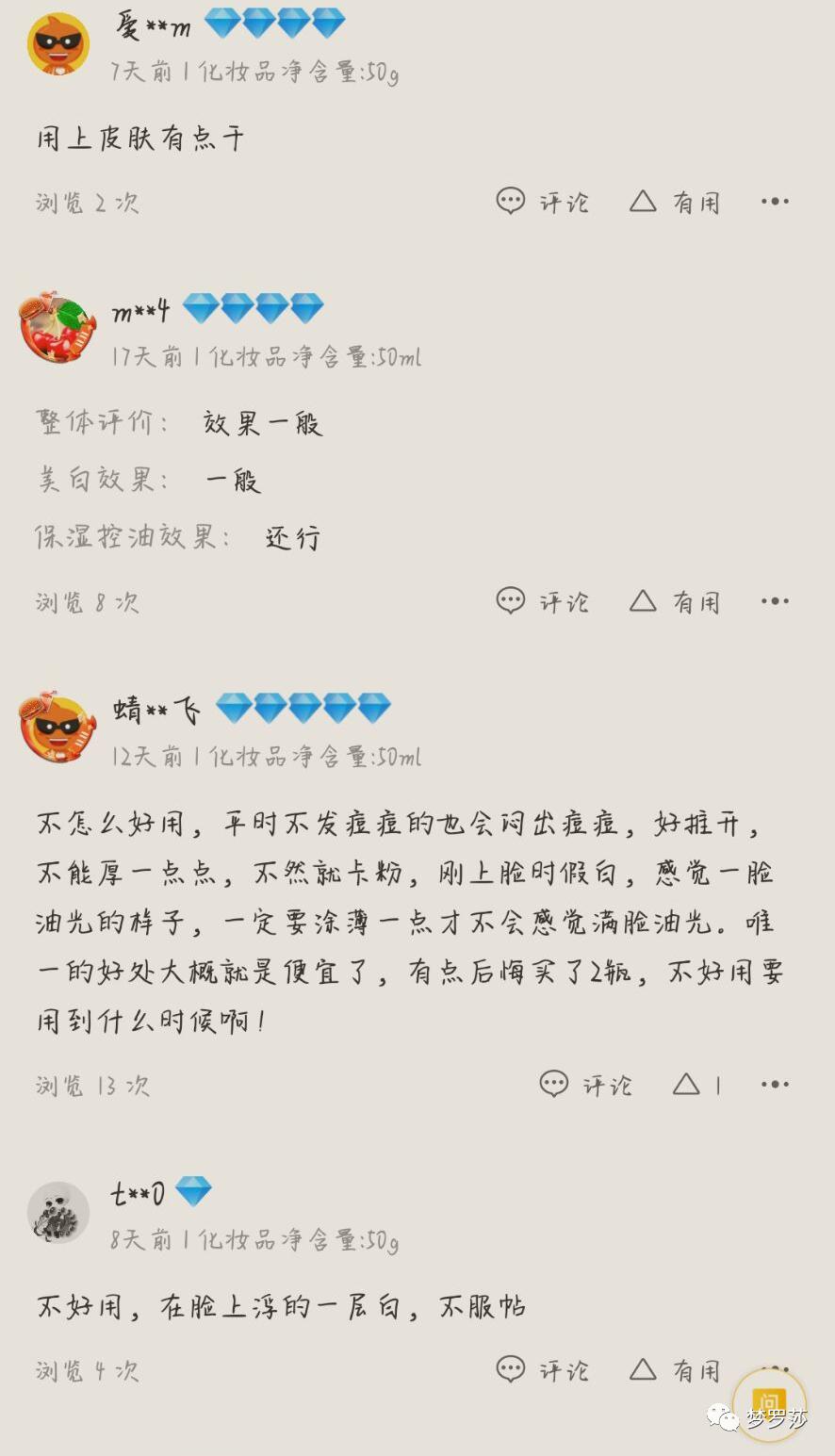
Task: Open the ellipsis menu on 爱**m's review
Action: (x=775, y=201)
